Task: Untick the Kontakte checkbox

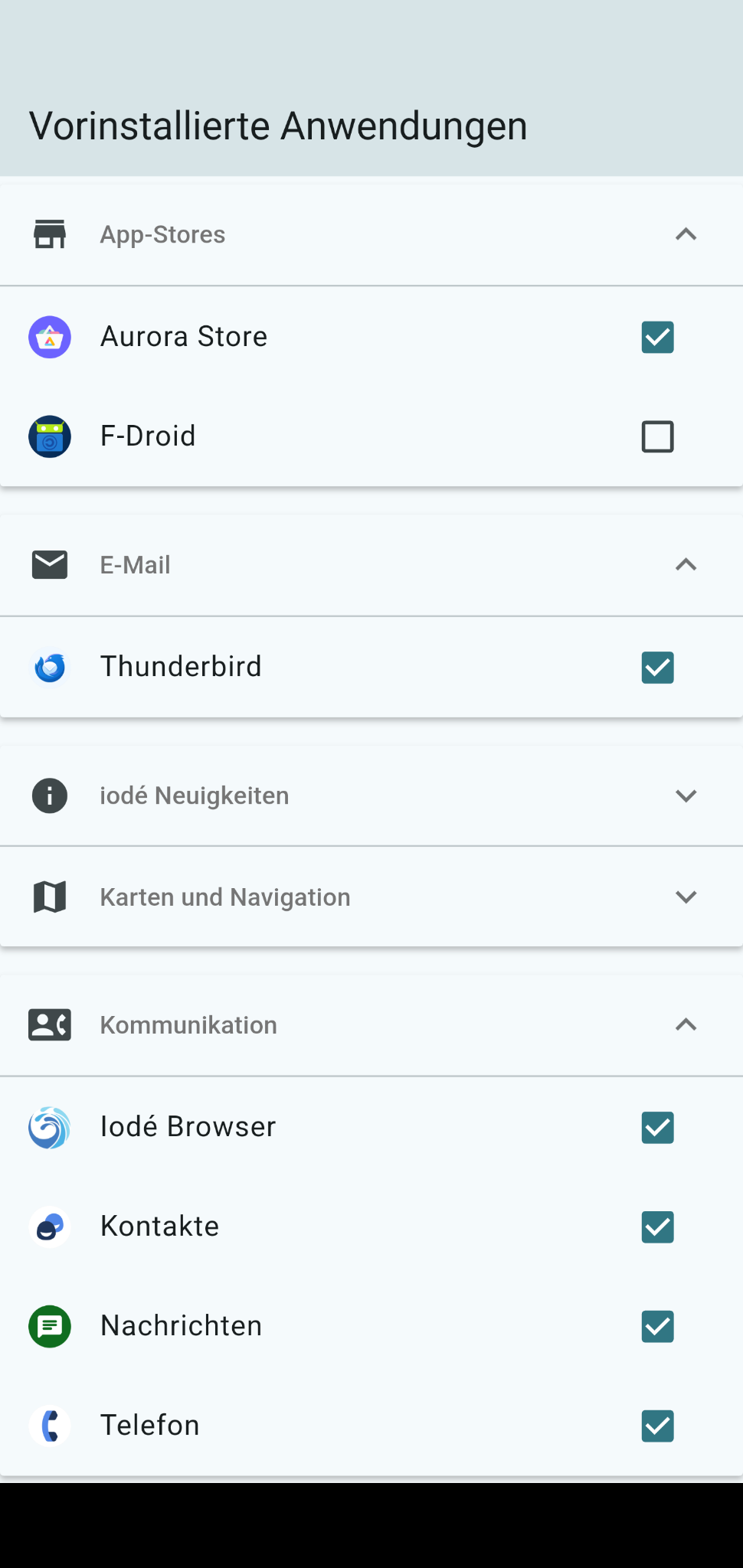Action: click(657, 1227)
